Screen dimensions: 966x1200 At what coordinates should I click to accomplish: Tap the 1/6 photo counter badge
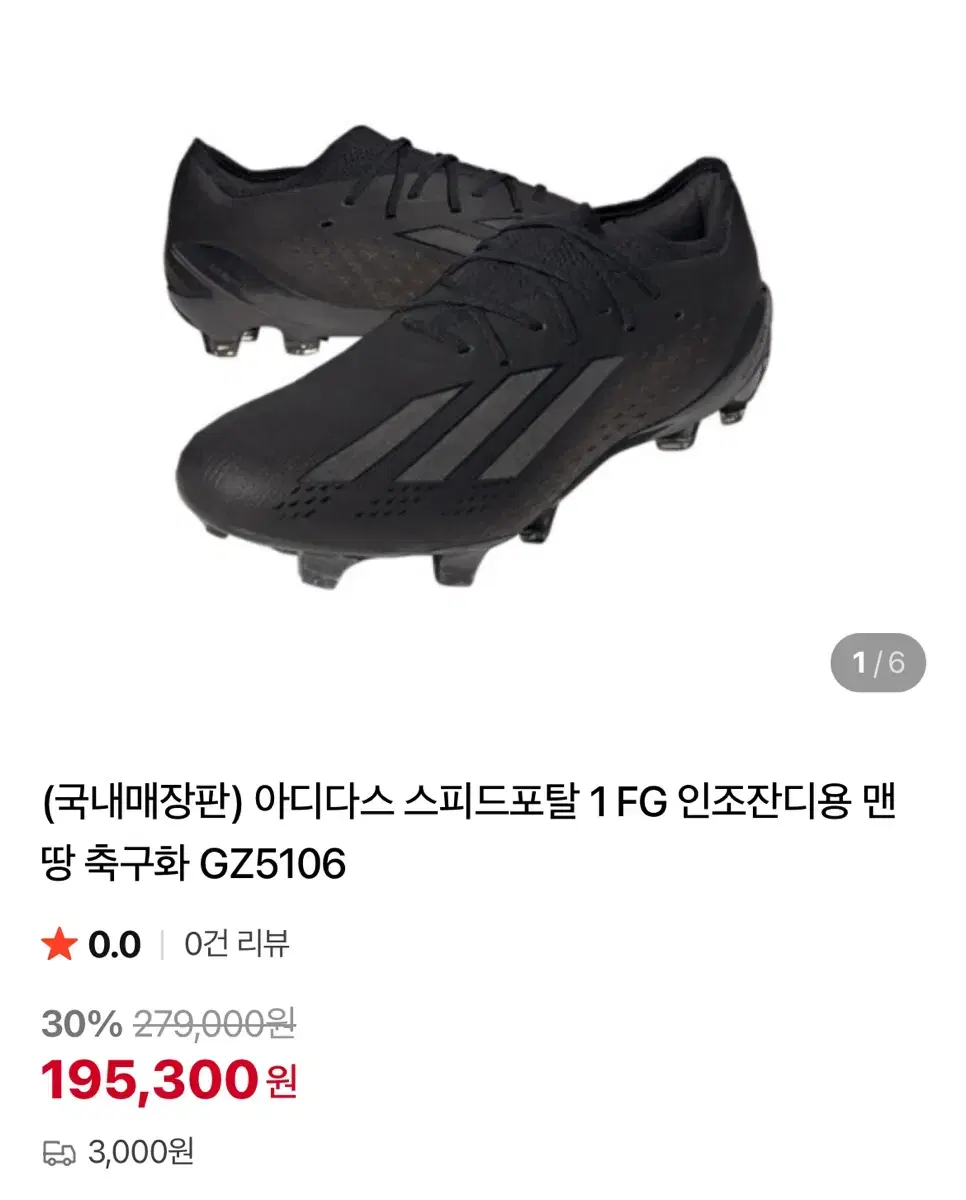(876, 660)
